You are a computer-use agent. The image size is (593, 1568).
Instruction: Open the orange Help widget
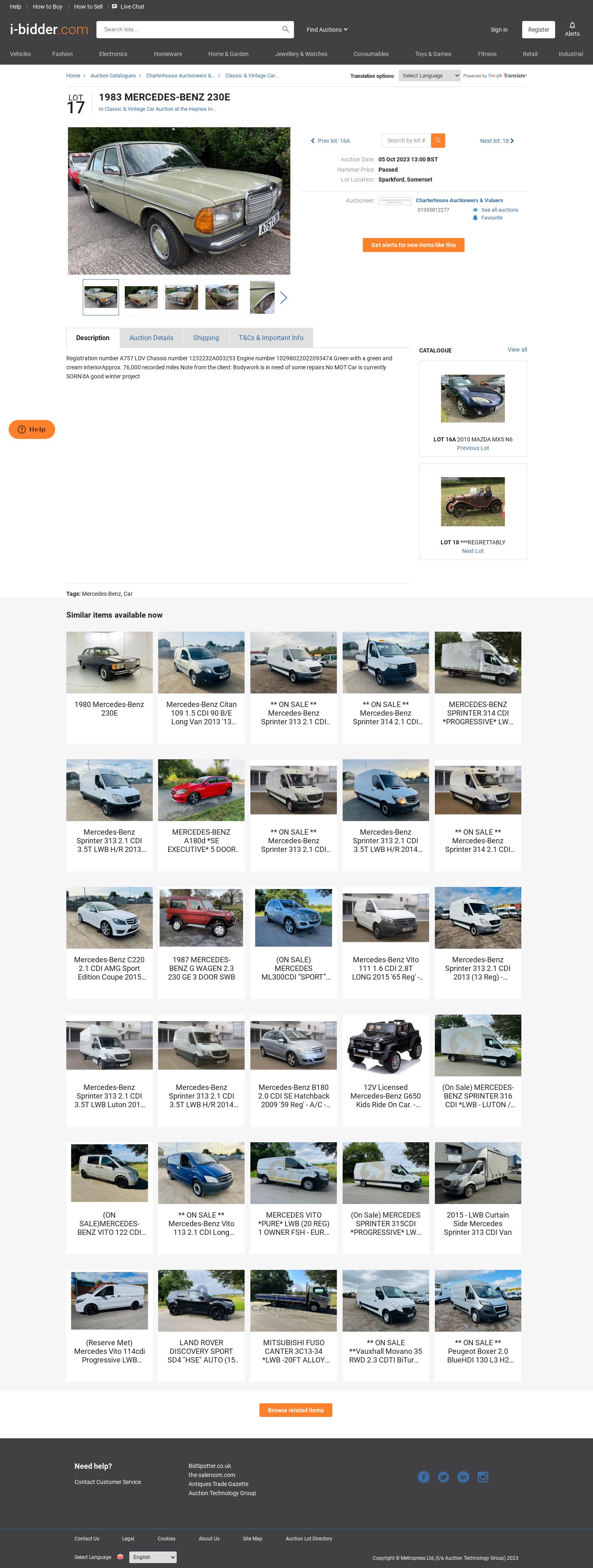[32, 429]
